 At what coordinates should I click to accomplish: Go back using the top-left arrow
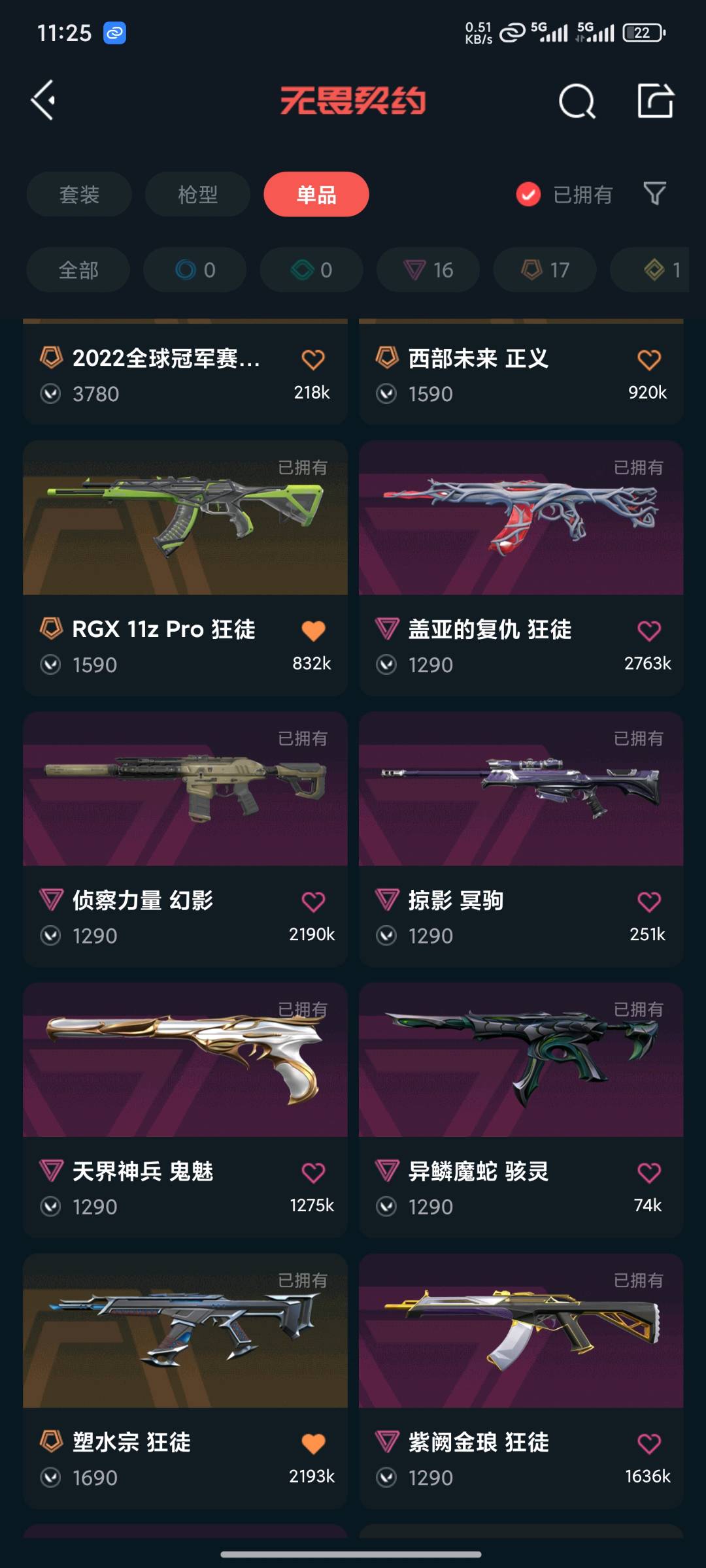tap(43, 101)
